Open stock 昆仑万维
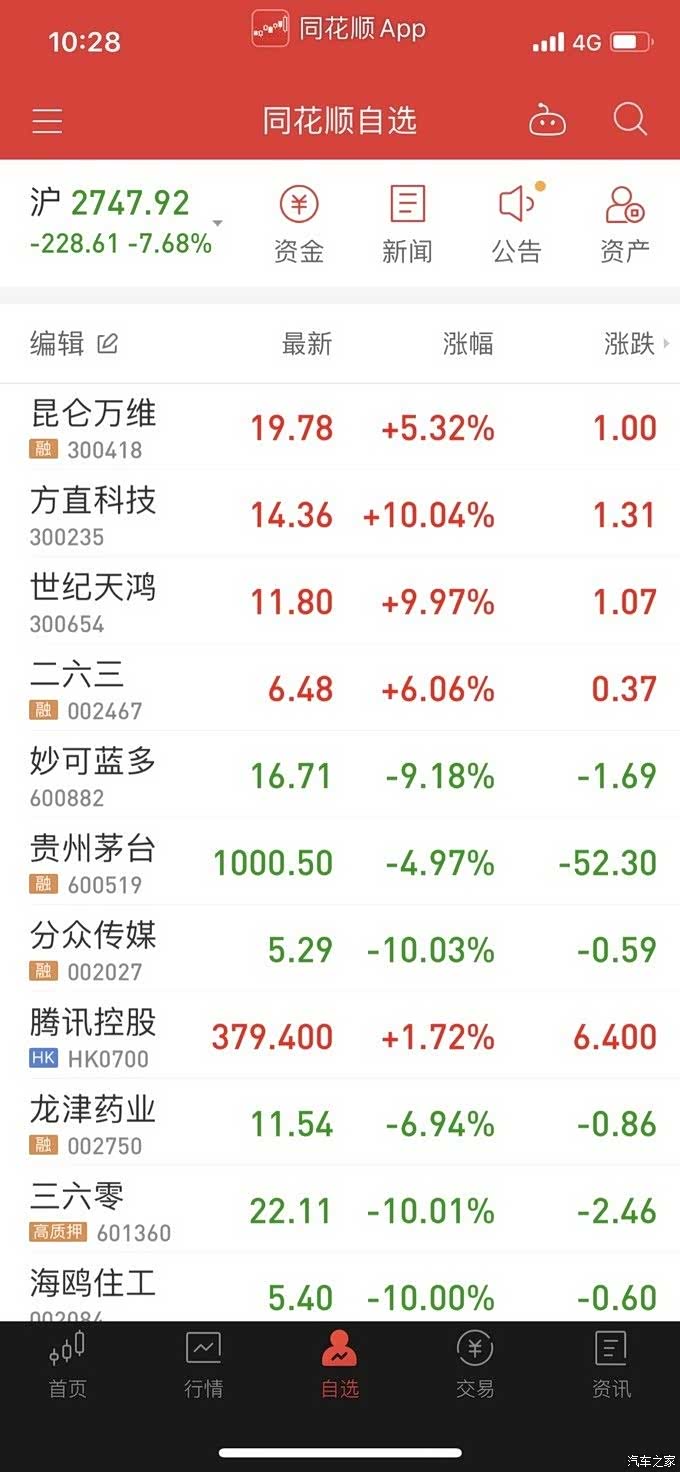 tap(93, 428)
